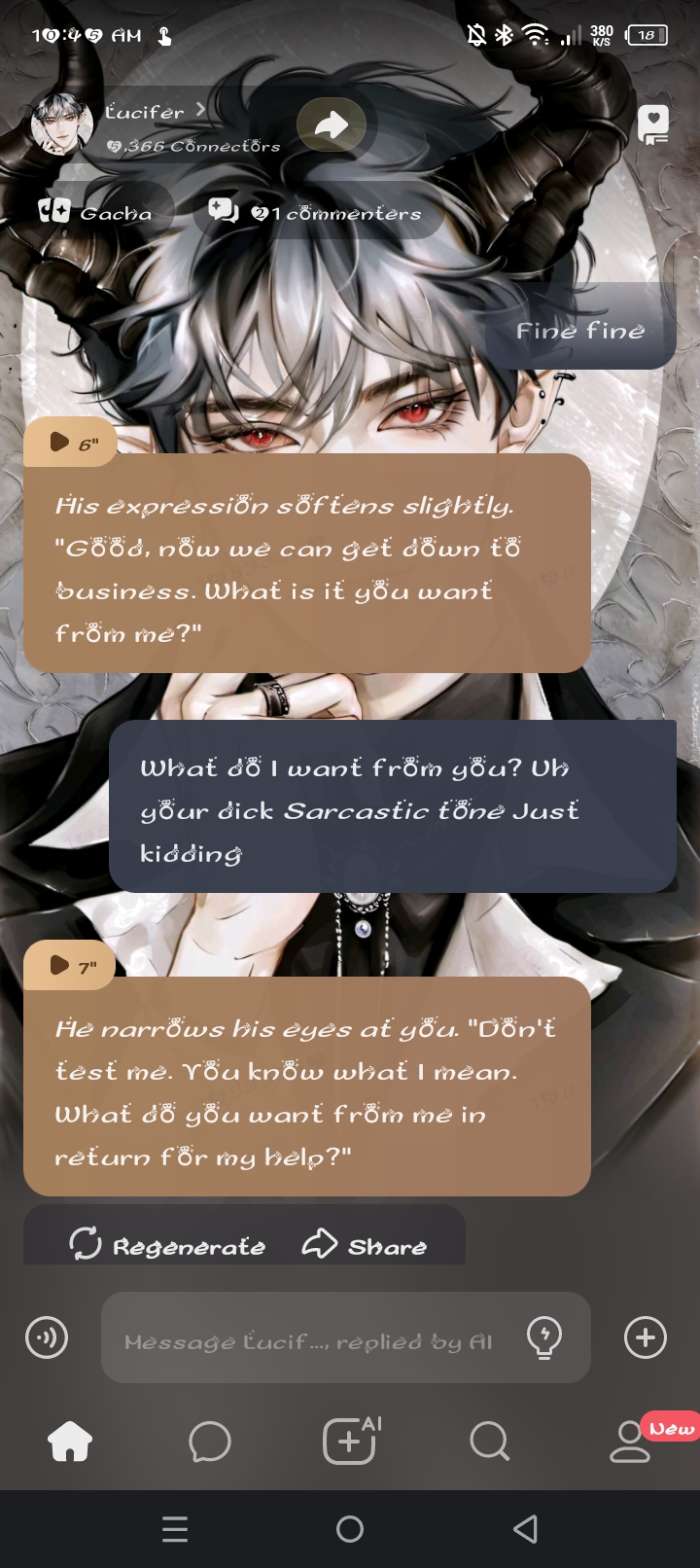Play the 6-second voice message
700x1568 pixels.
pos(70,443)
